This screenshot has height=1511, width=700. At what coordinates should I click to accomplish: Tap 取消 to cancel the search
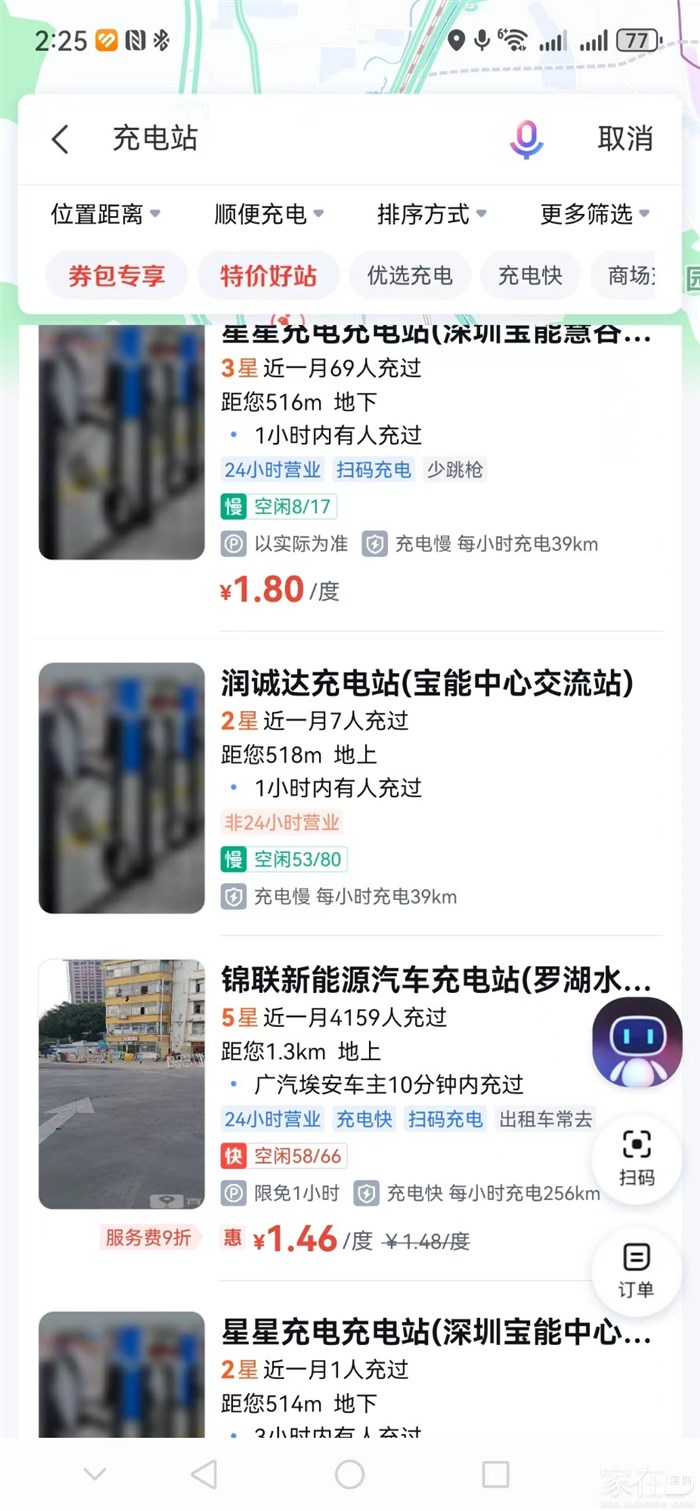(625, 139)
